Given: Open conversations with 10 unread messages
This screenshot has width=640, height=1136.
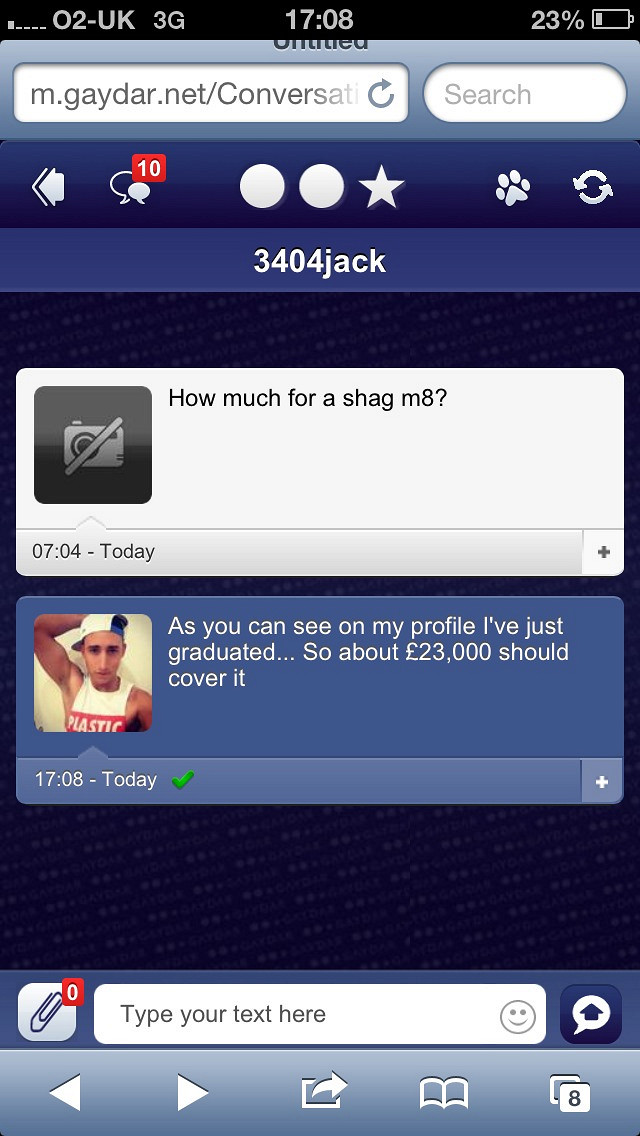Looking at the screenshot, I should pyautogui.click(x=138, y=181).
